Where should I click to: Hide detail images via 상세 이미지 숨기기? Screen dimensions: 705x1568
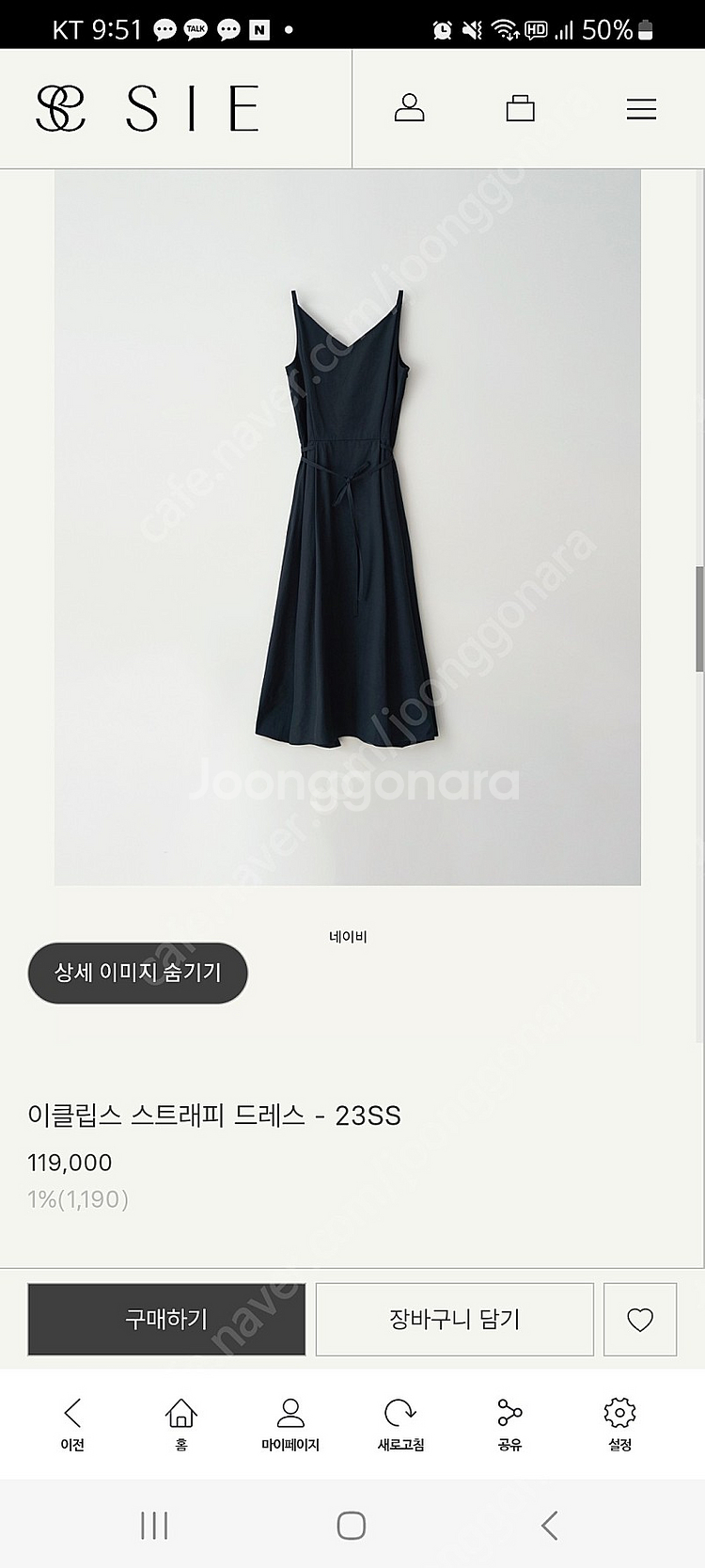[137, 974]
